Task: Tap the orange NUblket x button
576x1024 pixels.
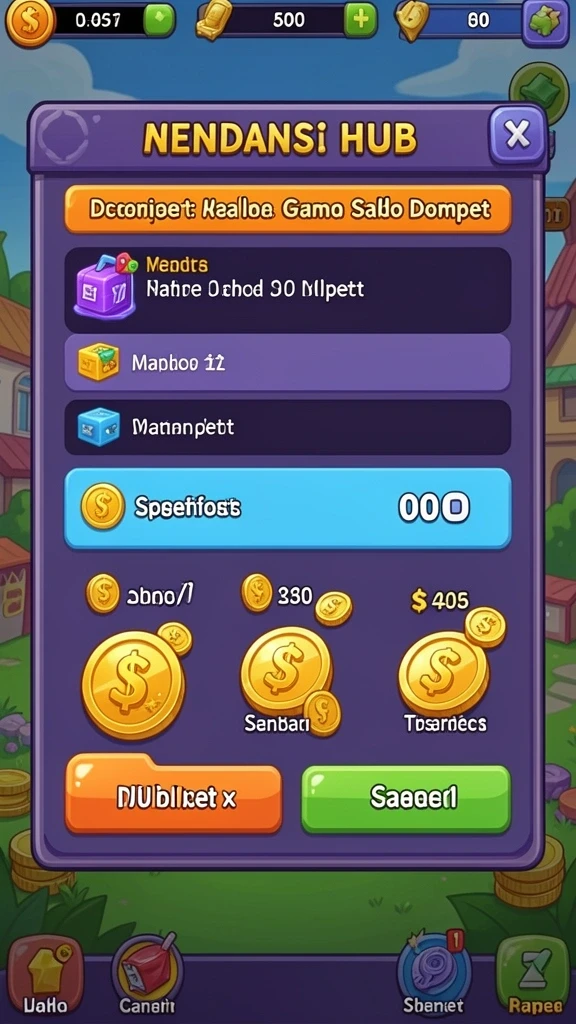Action: (x=174, y=795)
